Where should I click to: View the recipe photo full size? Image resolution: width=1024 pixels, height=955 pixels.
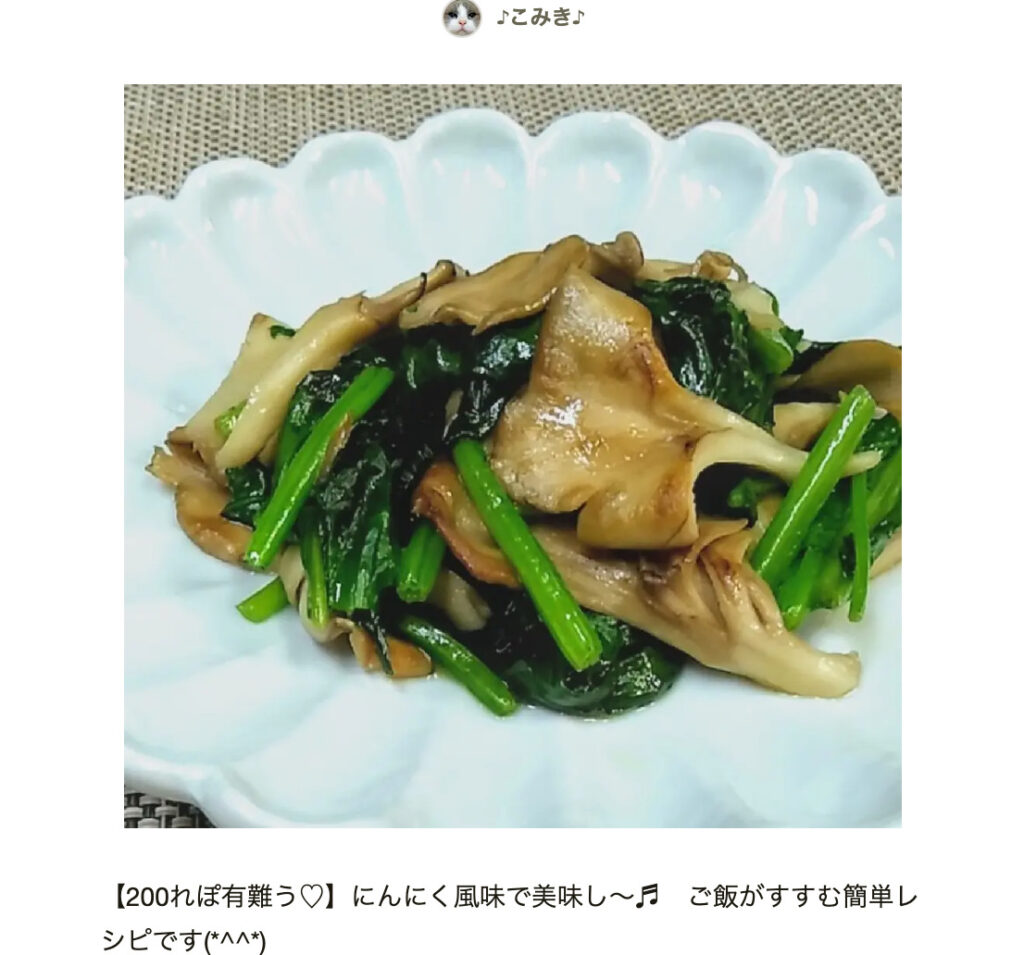pyautogui.click(x=512, y=455)
